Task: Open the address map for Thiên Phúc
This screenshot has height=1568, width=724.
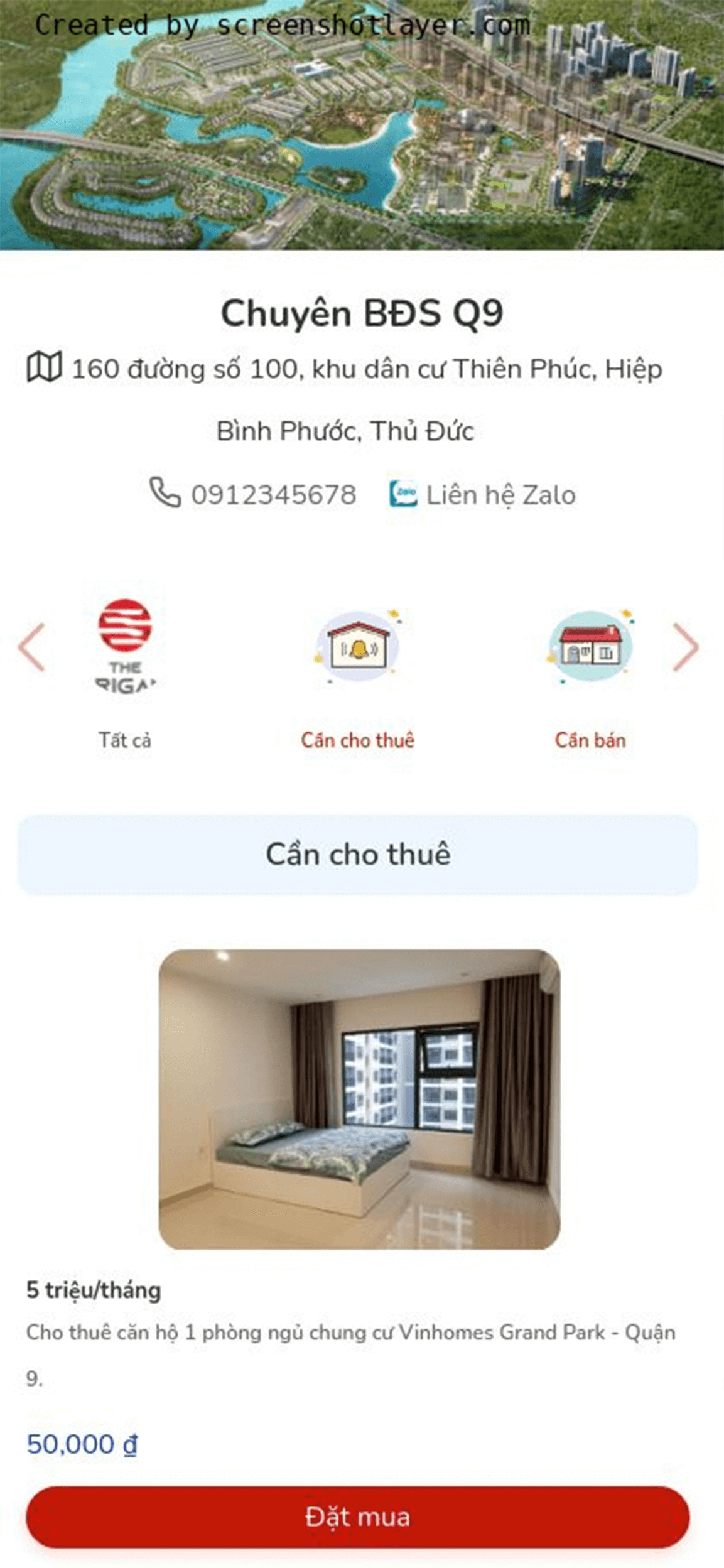Action: coord(44,367)
